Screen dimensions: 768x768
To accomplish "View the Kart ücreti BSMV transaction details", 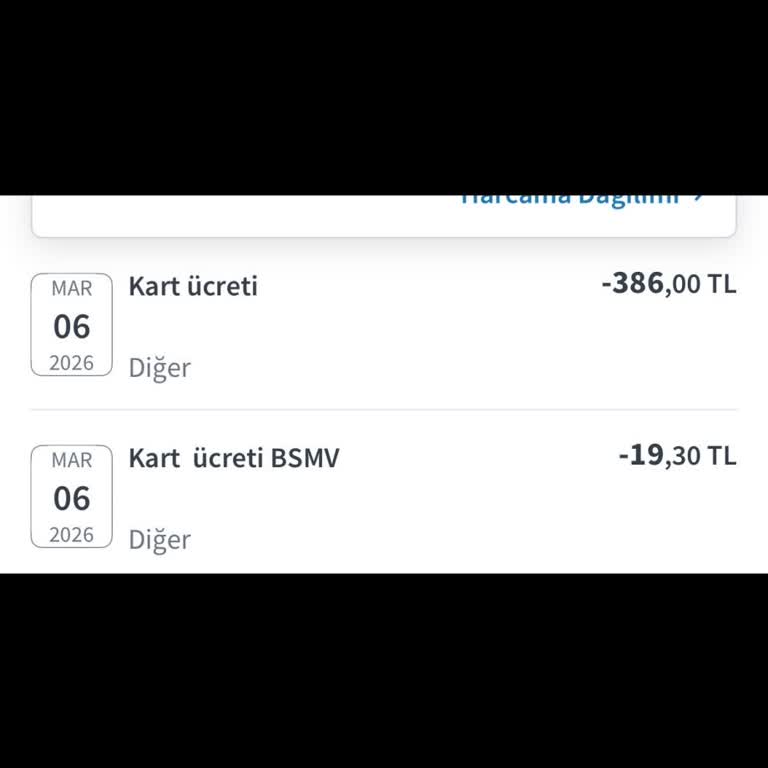I will [x=384, y=498].
